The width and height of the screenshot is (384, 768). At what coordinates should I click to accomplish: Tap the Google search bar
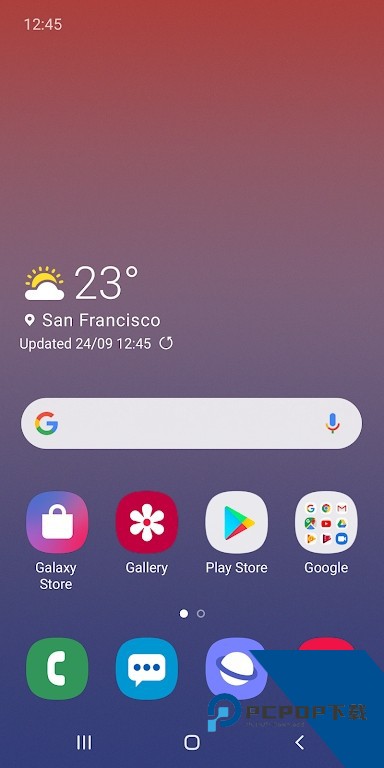tap(192, 423)
